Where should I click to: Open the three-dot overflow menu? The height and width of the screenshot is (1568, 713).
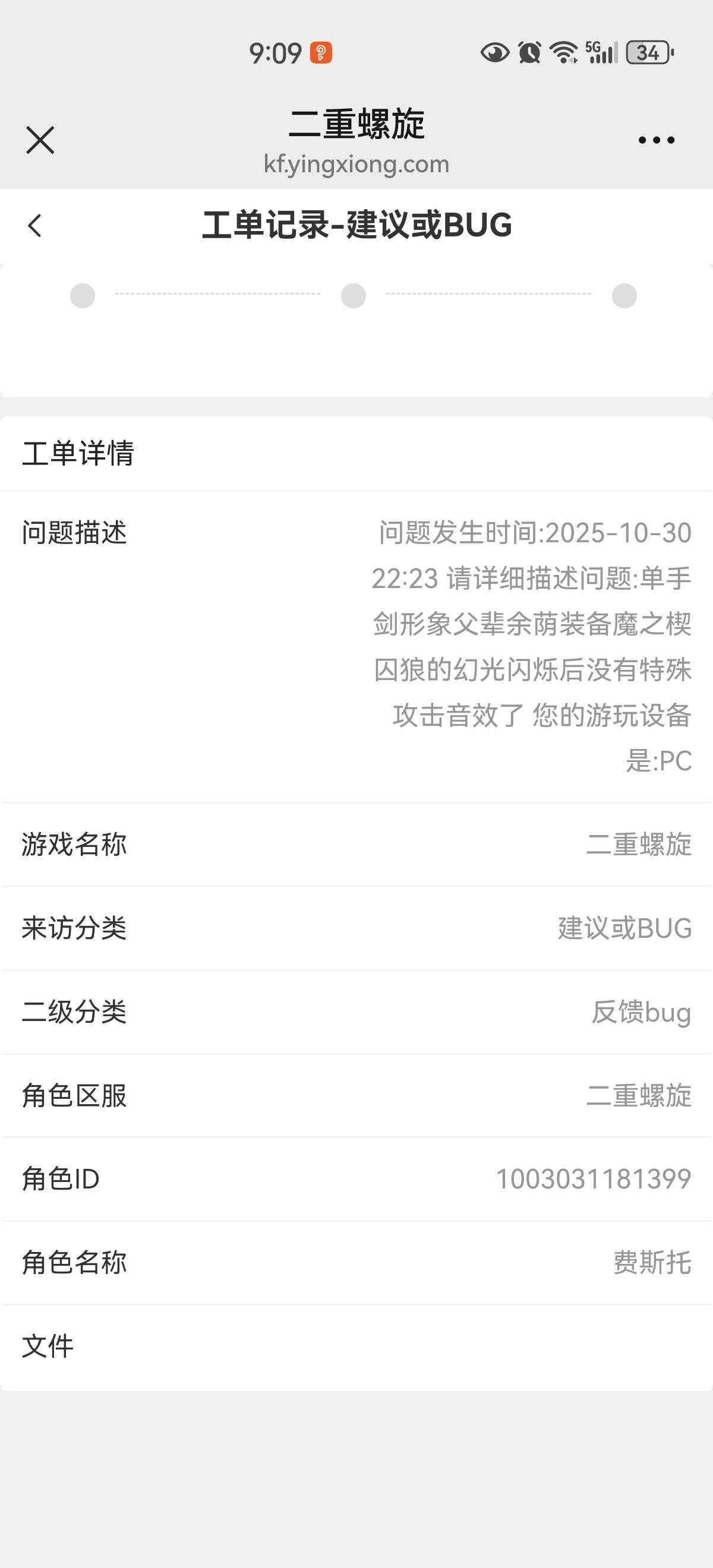(x=656, y=141)
